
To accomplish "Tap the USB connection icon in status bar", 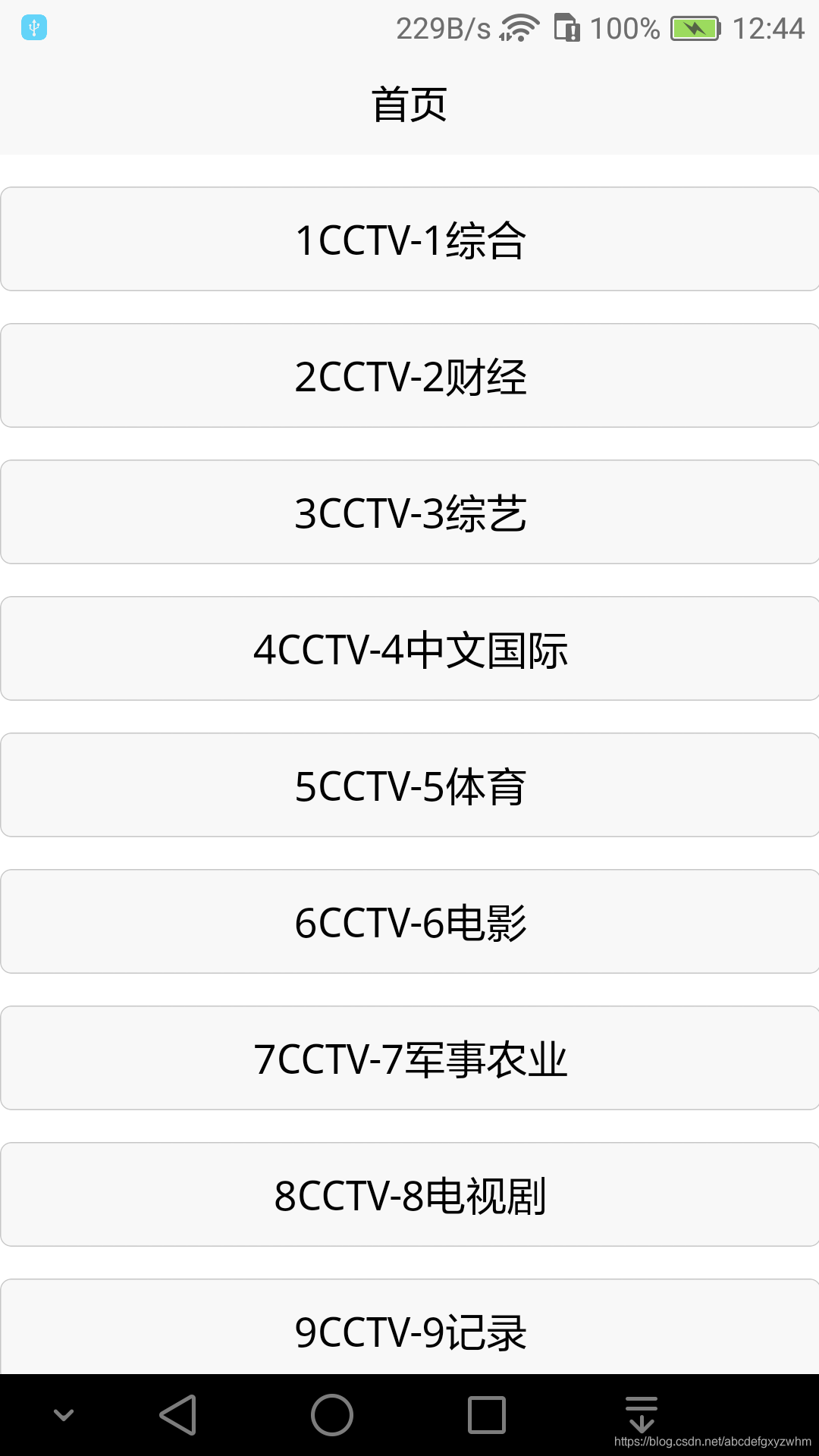I will click(33, 27).
